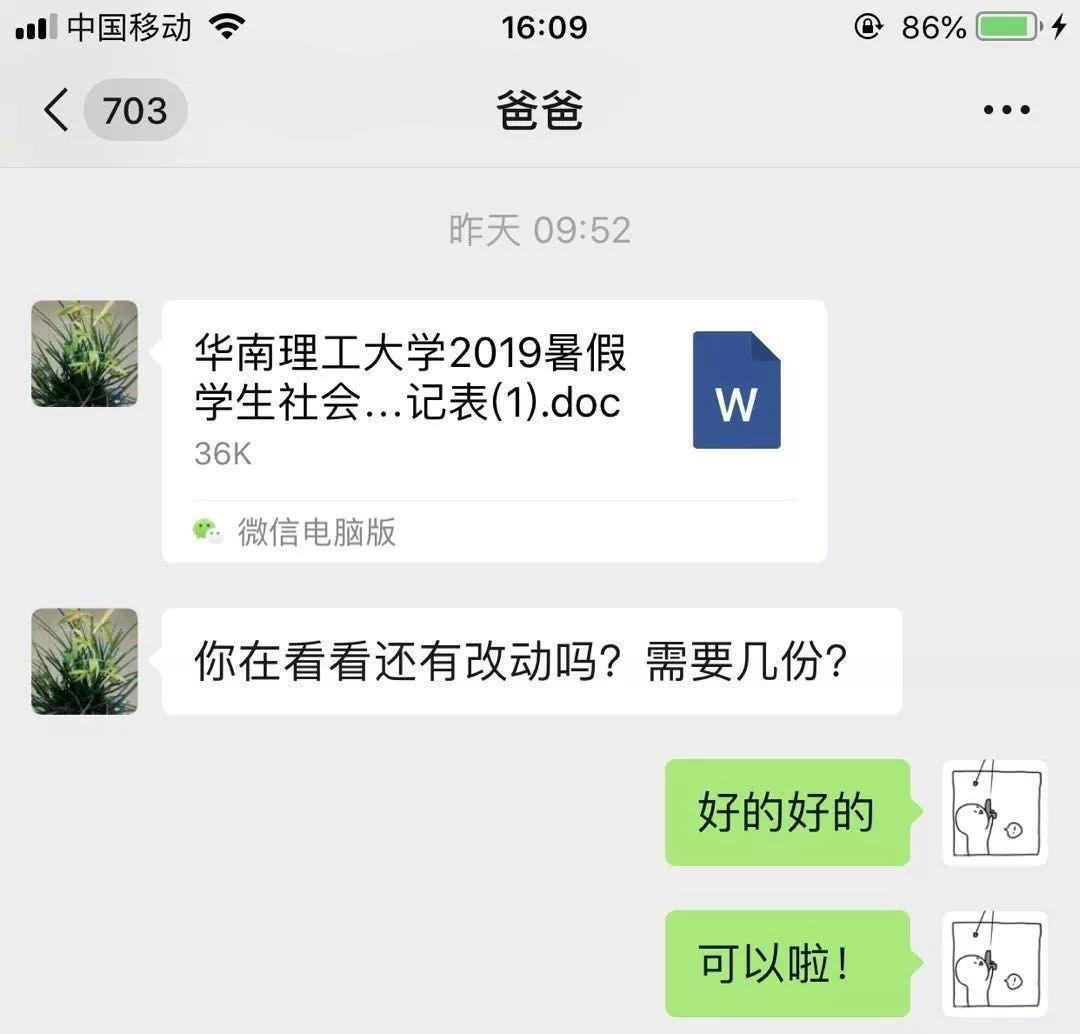Tap my avatar beside 可以啦 message
Screen dimensions: 1080x1034
(x=994, y=963)
